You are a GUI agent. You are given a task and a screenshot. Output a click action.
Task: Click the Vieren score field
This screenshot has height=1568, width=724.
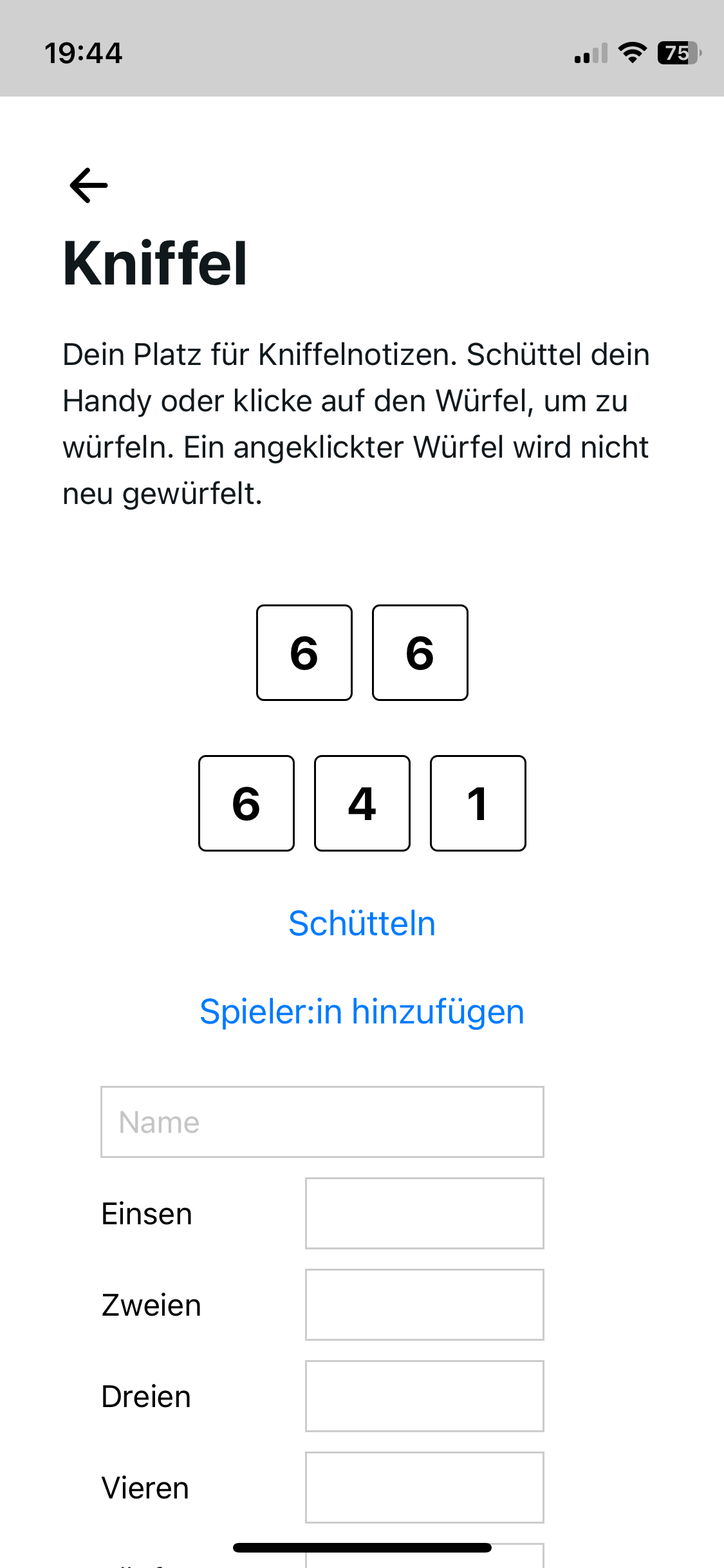(x=424, y=1487)
